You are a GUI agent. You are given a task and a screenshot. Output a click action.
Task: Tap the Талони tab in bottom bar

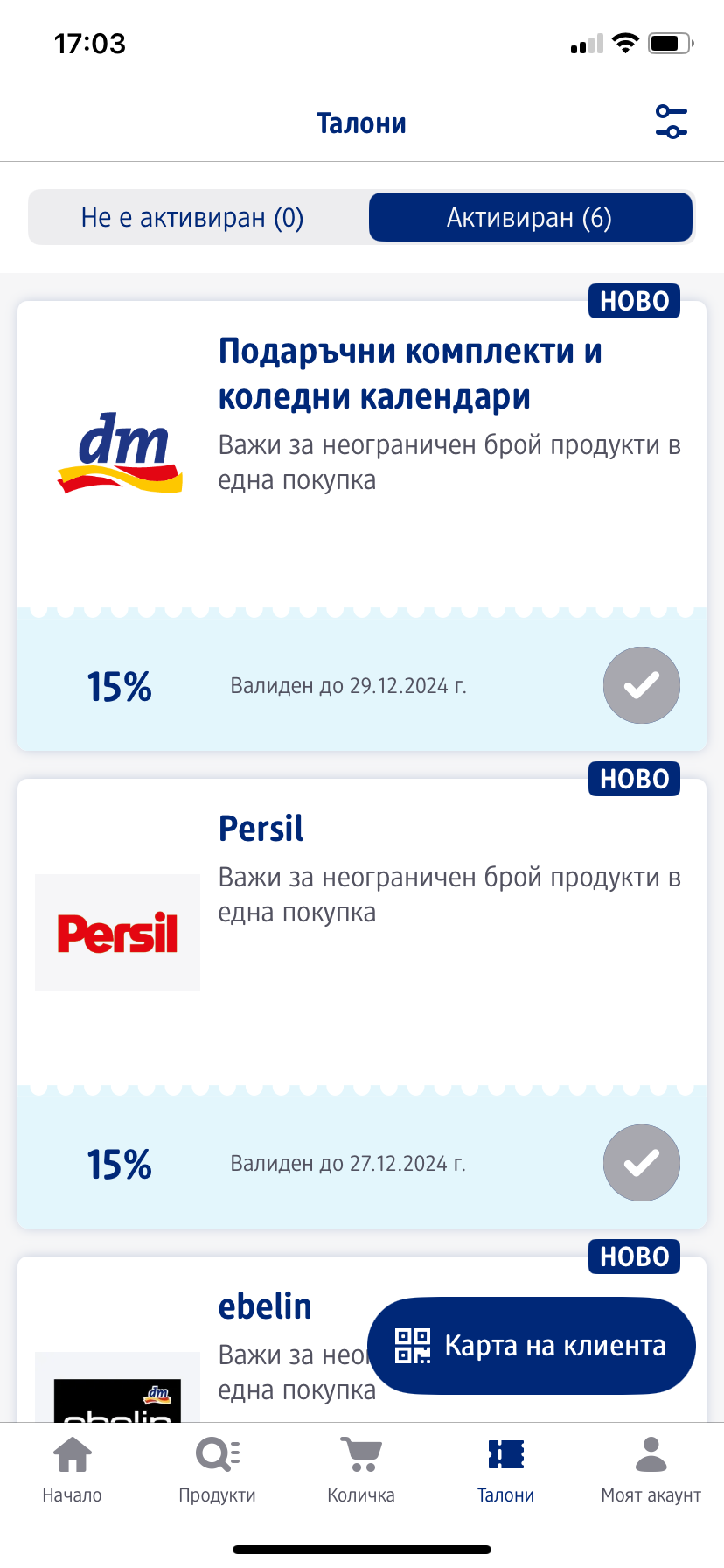coord(505,1470)
